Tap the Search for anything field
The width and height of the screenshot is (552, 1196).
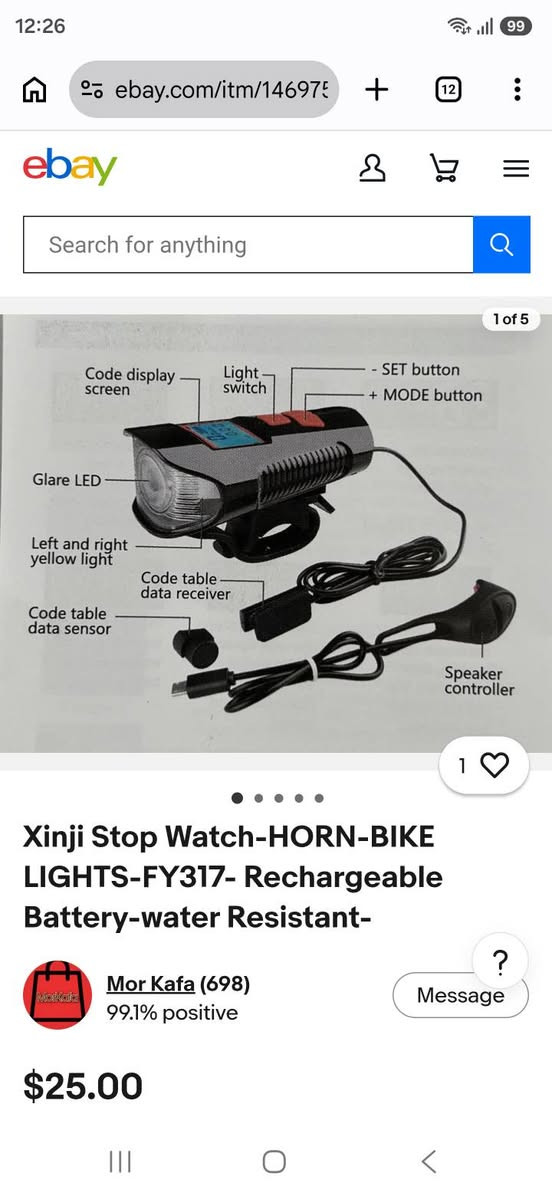pos(248,245)
